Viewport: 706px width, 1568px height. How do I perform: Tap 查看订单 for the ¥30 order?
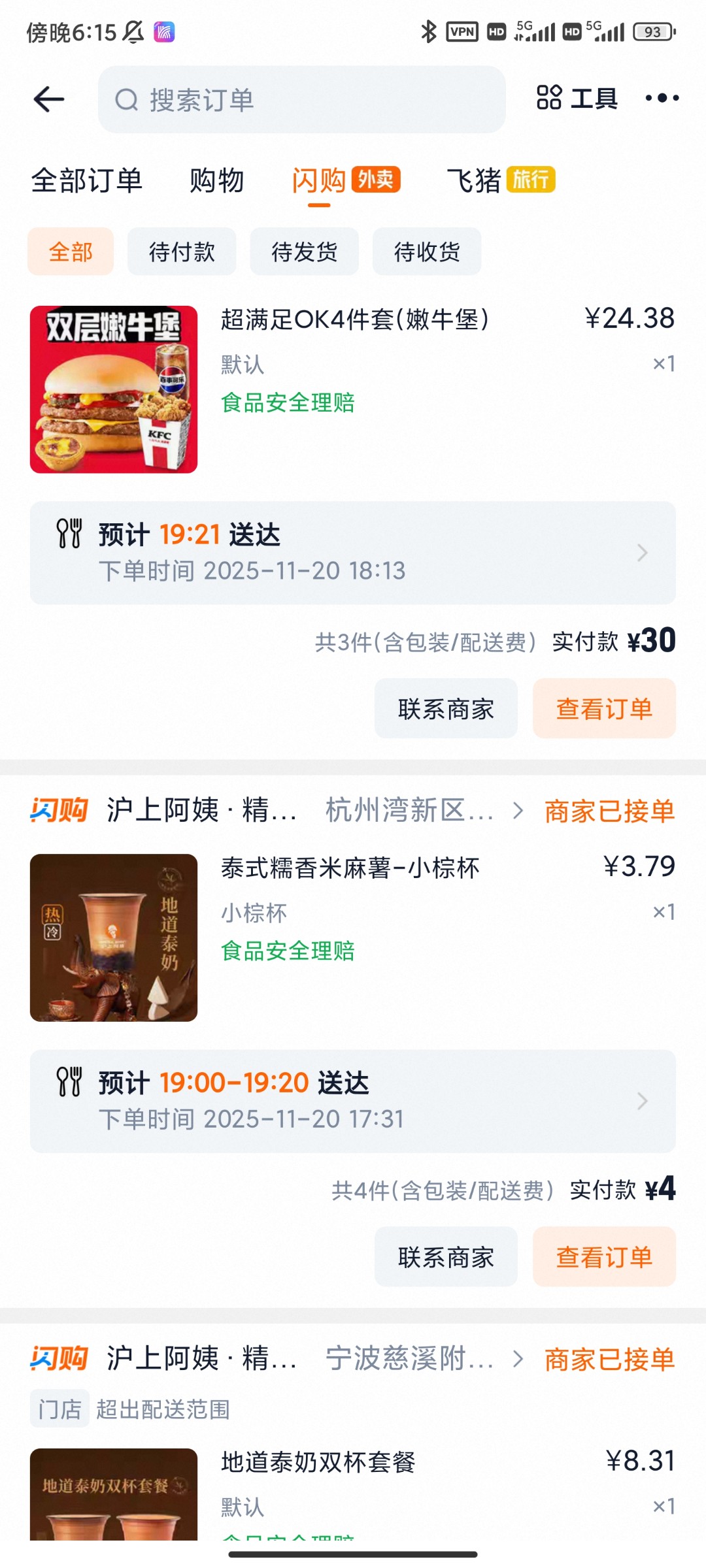coord(604,709)
